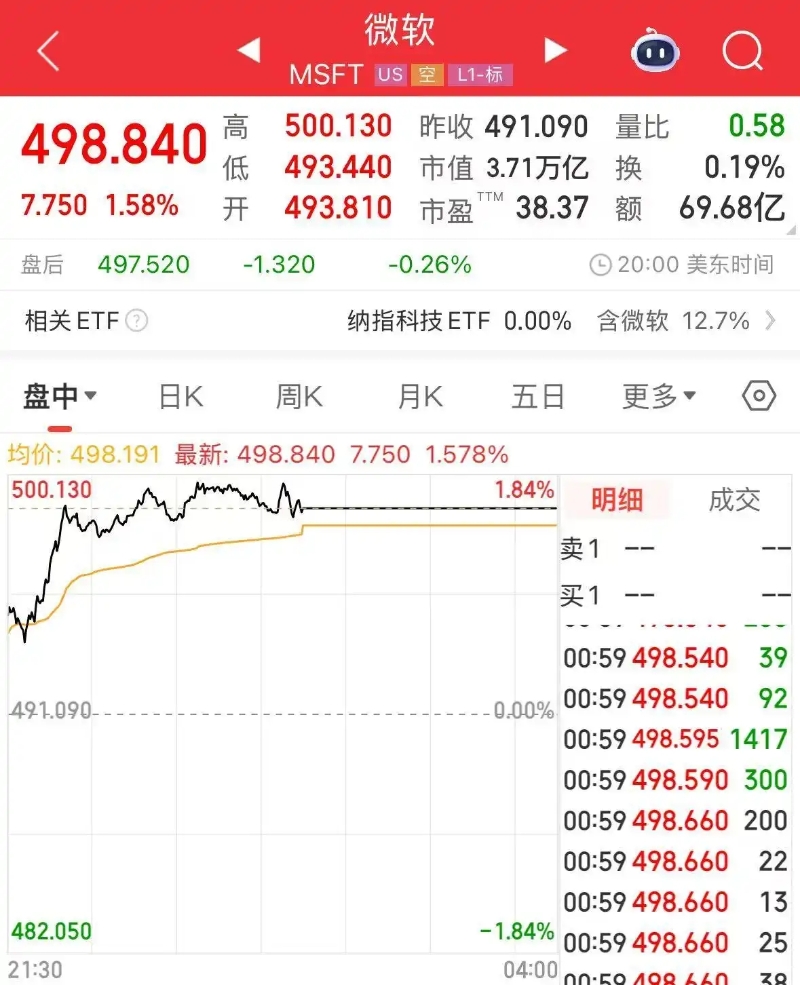Switch to next stock with right arrow
The image size is (800, 985).
point(556,48)
